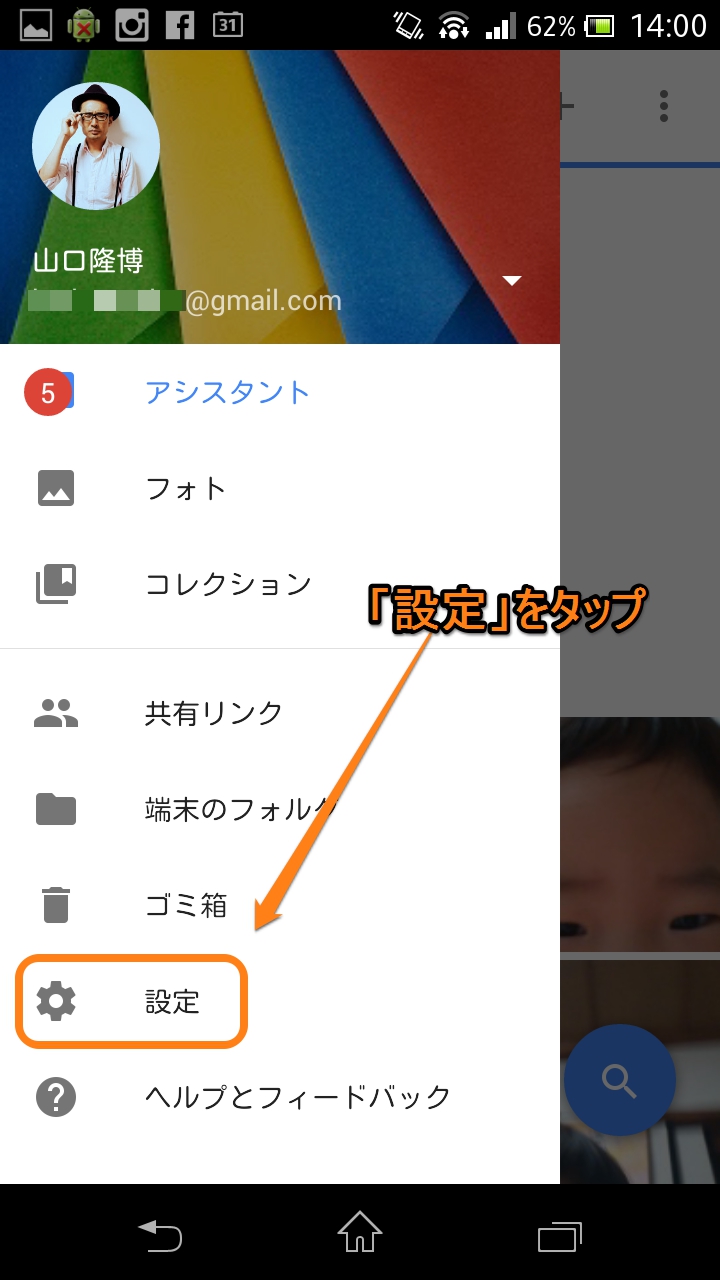Open ゴミ箱 trash
The height and width of the screenshot is (1280, 720).
pos(186,906)
